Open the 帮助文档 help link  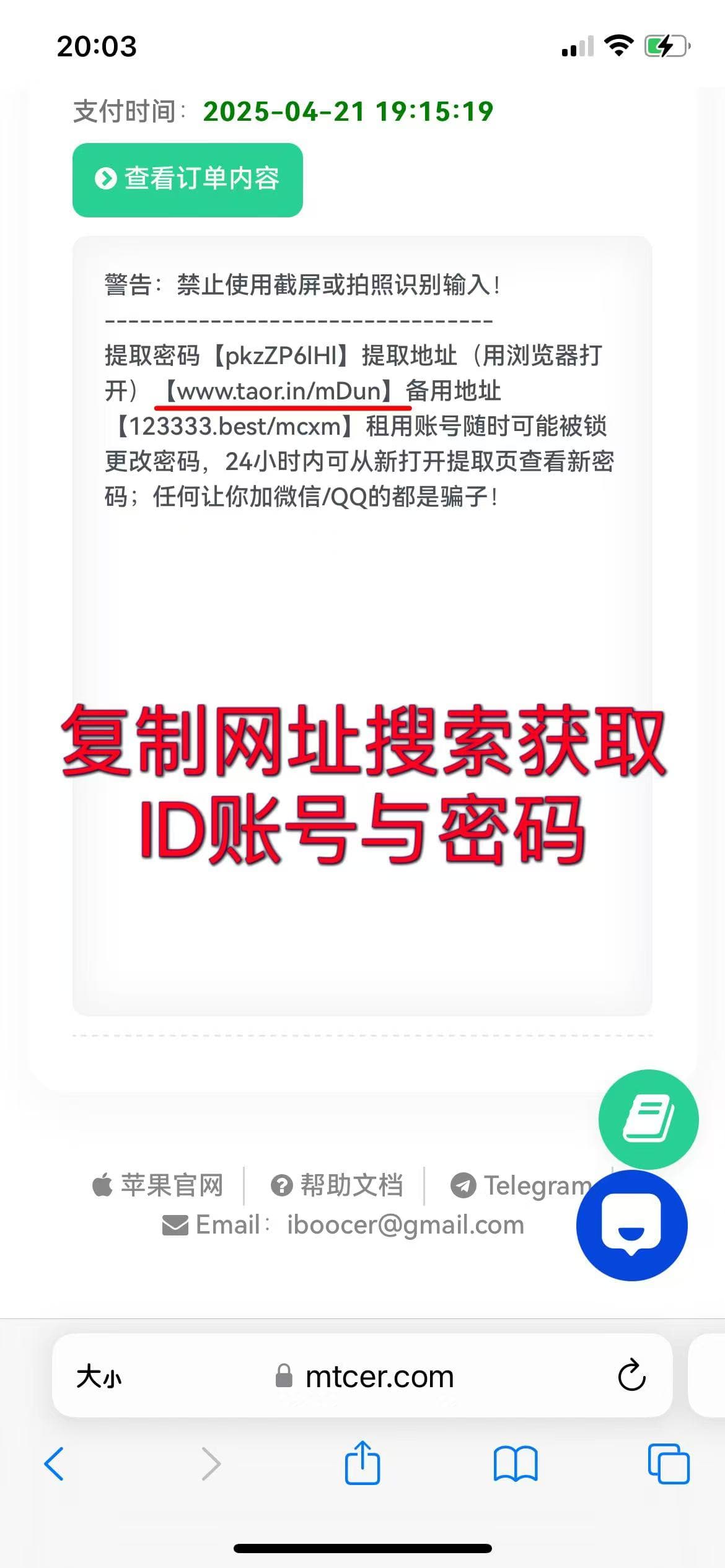click(337, 1185)
